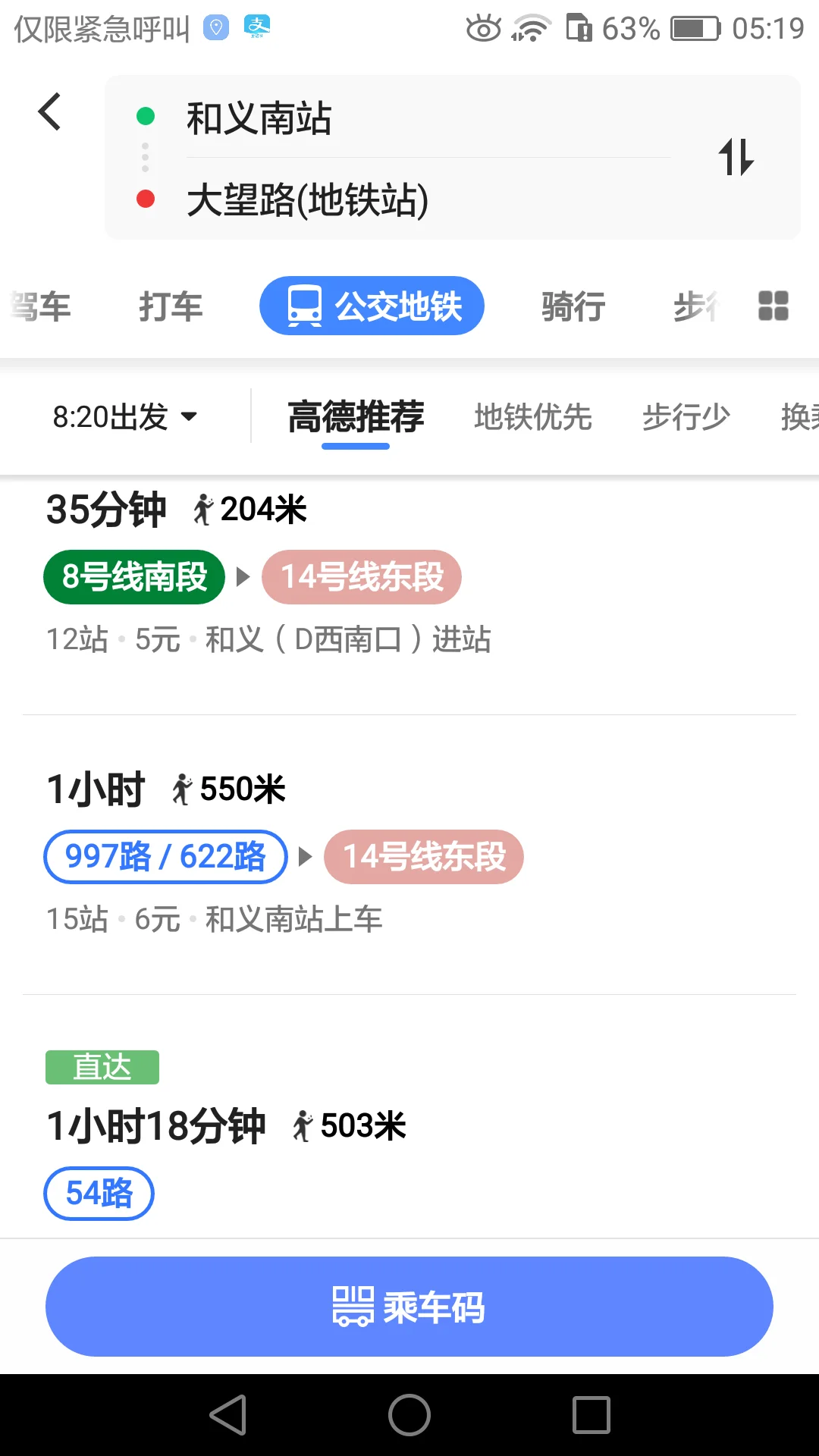Open the more travel modes grid icon

(x=772, y=306)
